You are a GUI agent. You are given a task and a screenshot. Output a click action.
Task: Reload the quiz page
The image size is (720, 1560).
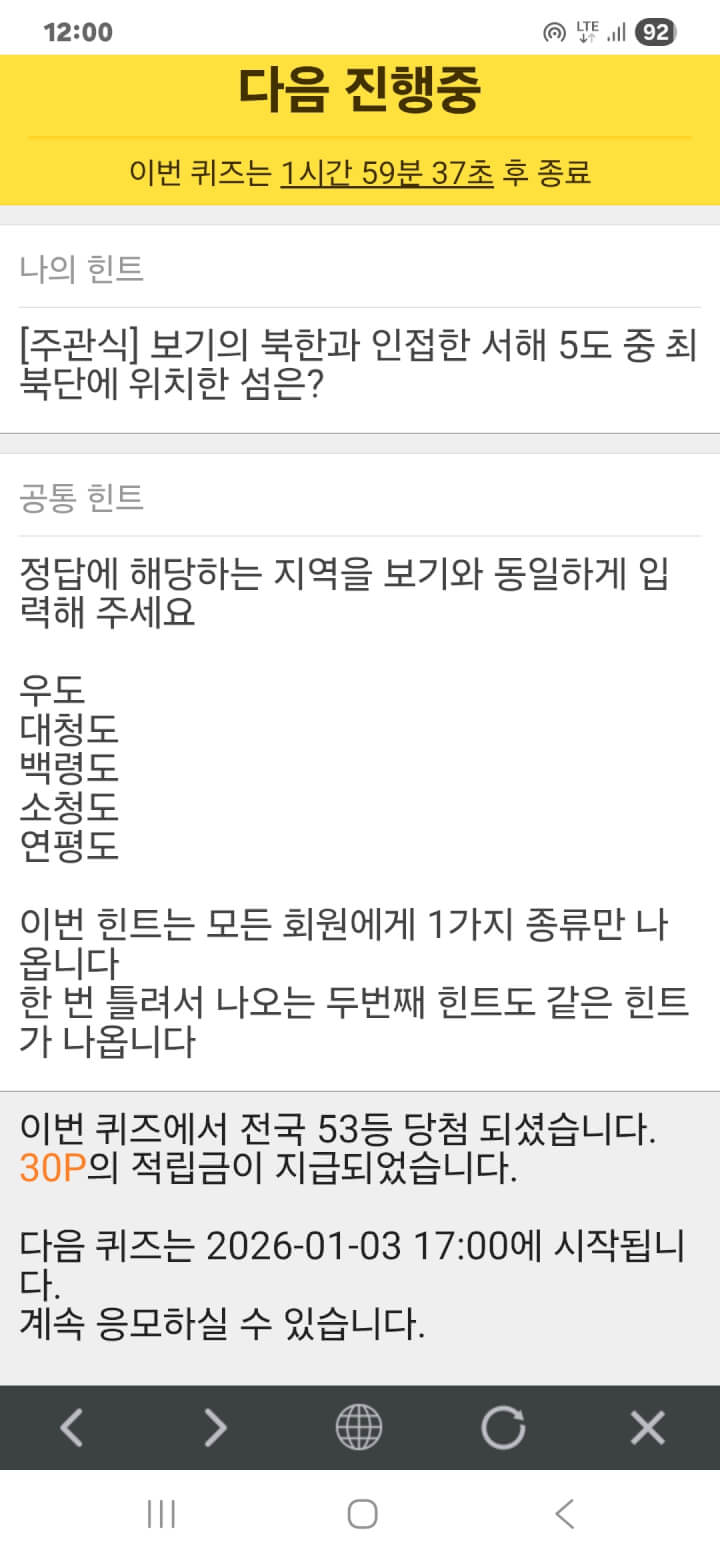point(503,1427)
